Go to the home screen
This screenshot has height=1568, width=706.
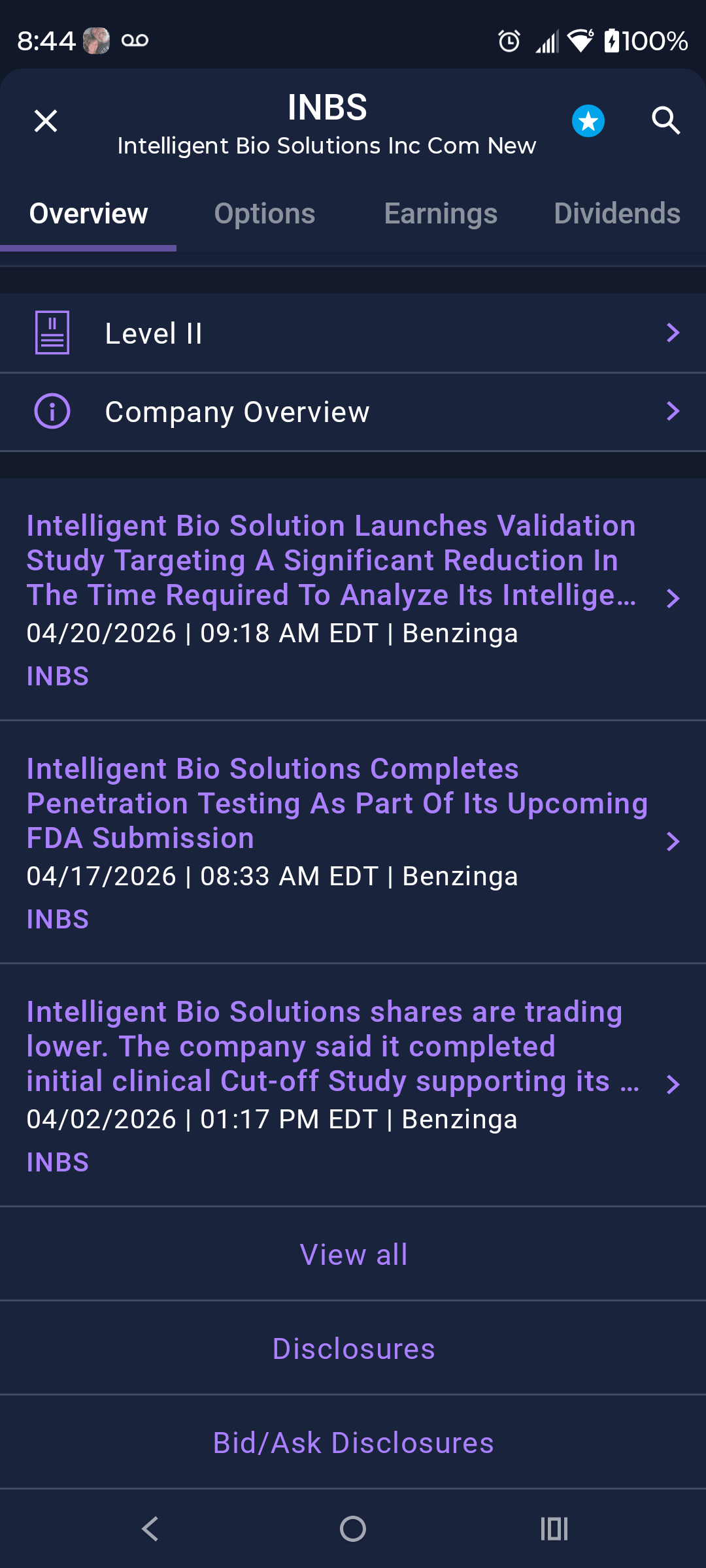(353, 1529)
